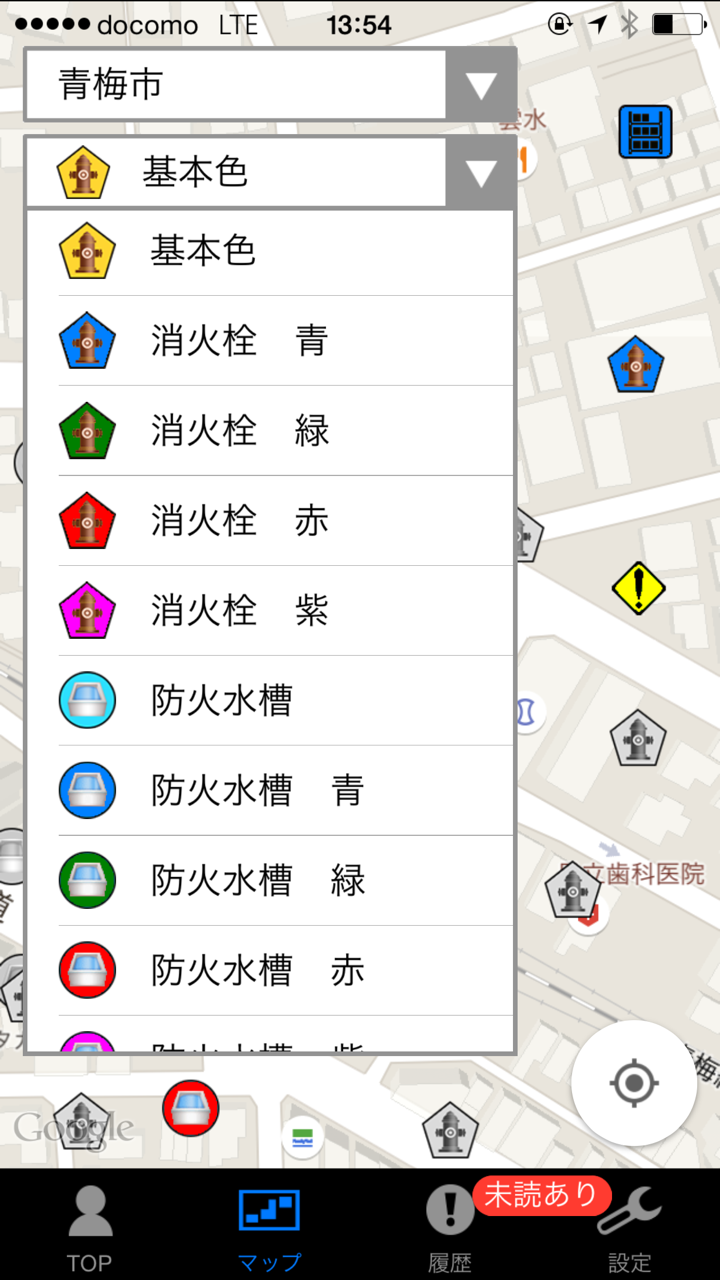720x1280 pixels.
Task: Pick the plain 防火水槽 option
Action: click(270, 701)
